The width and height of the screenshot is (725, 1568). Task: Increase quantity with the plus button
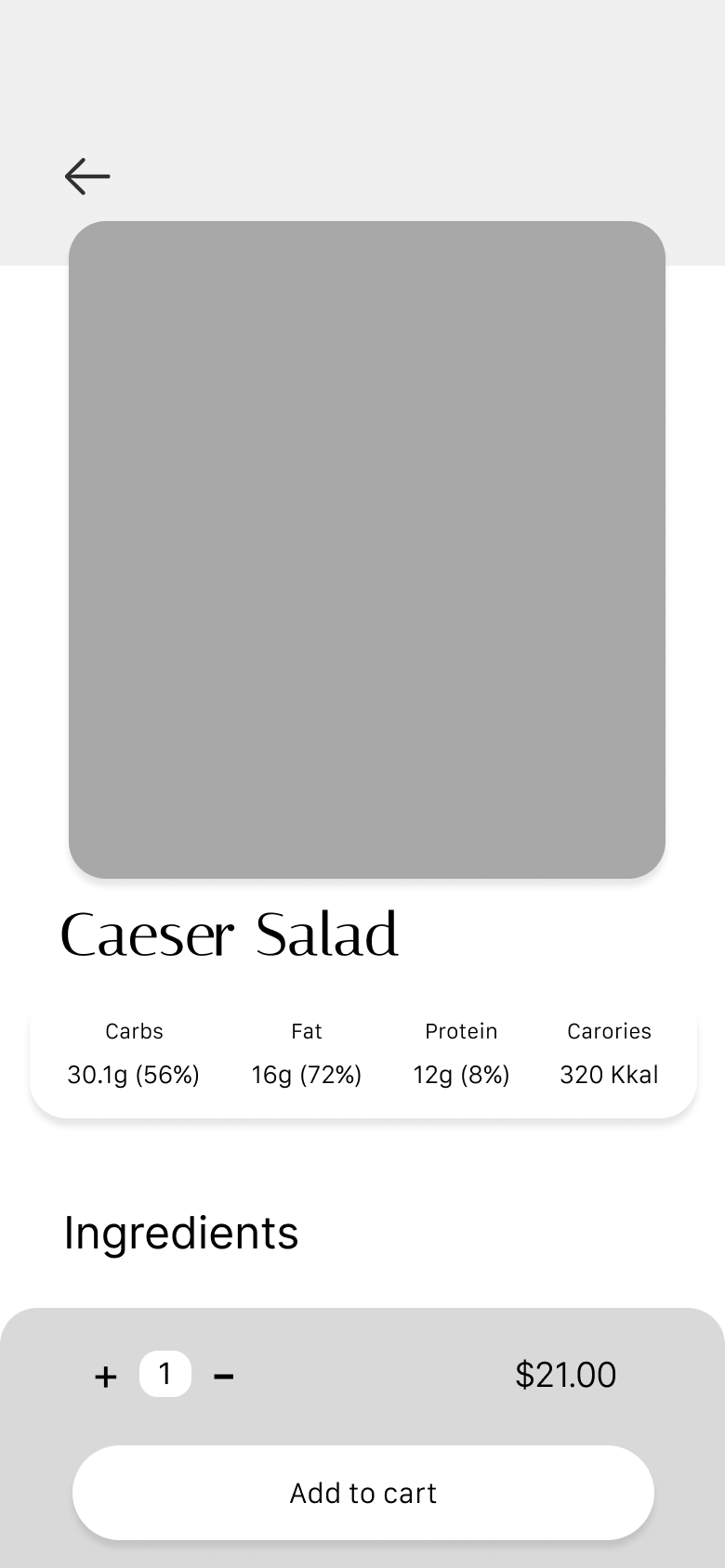(106, 1376)
